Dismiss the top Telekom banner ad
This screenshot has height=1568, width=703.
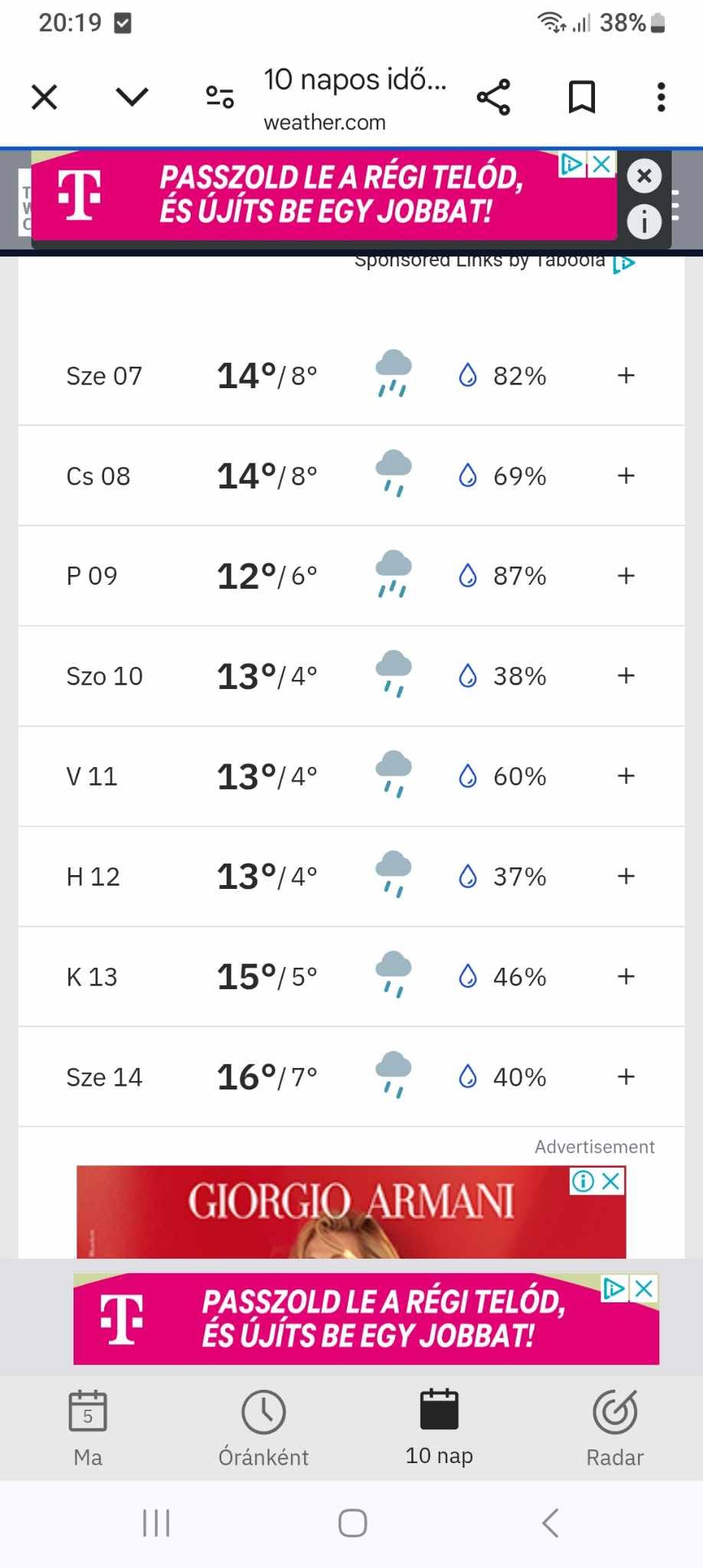[x=644, y=176]
